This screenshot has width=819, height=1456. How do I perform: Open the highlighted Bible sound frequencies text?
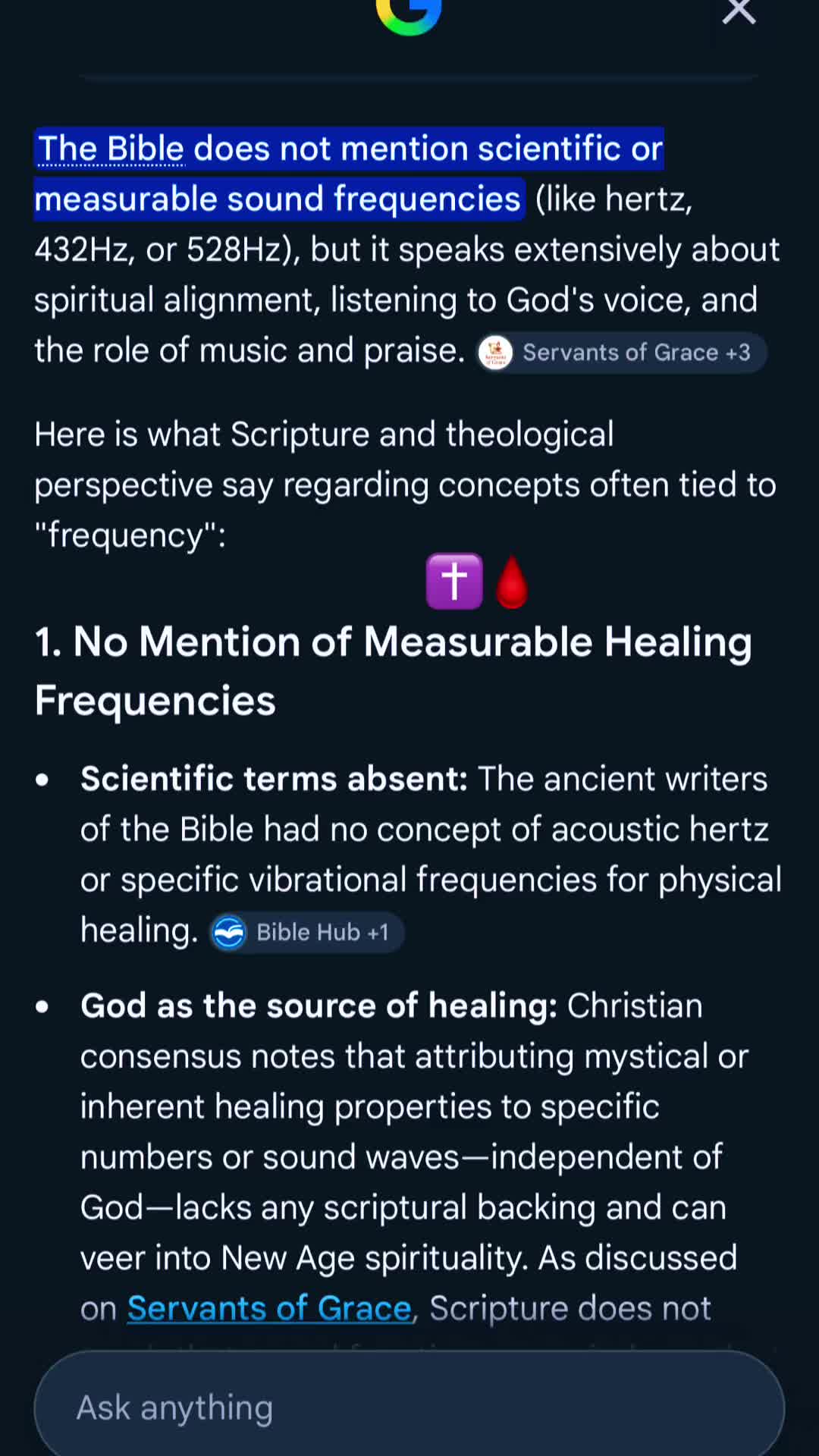pyautogui.click(x=349, y=174)
